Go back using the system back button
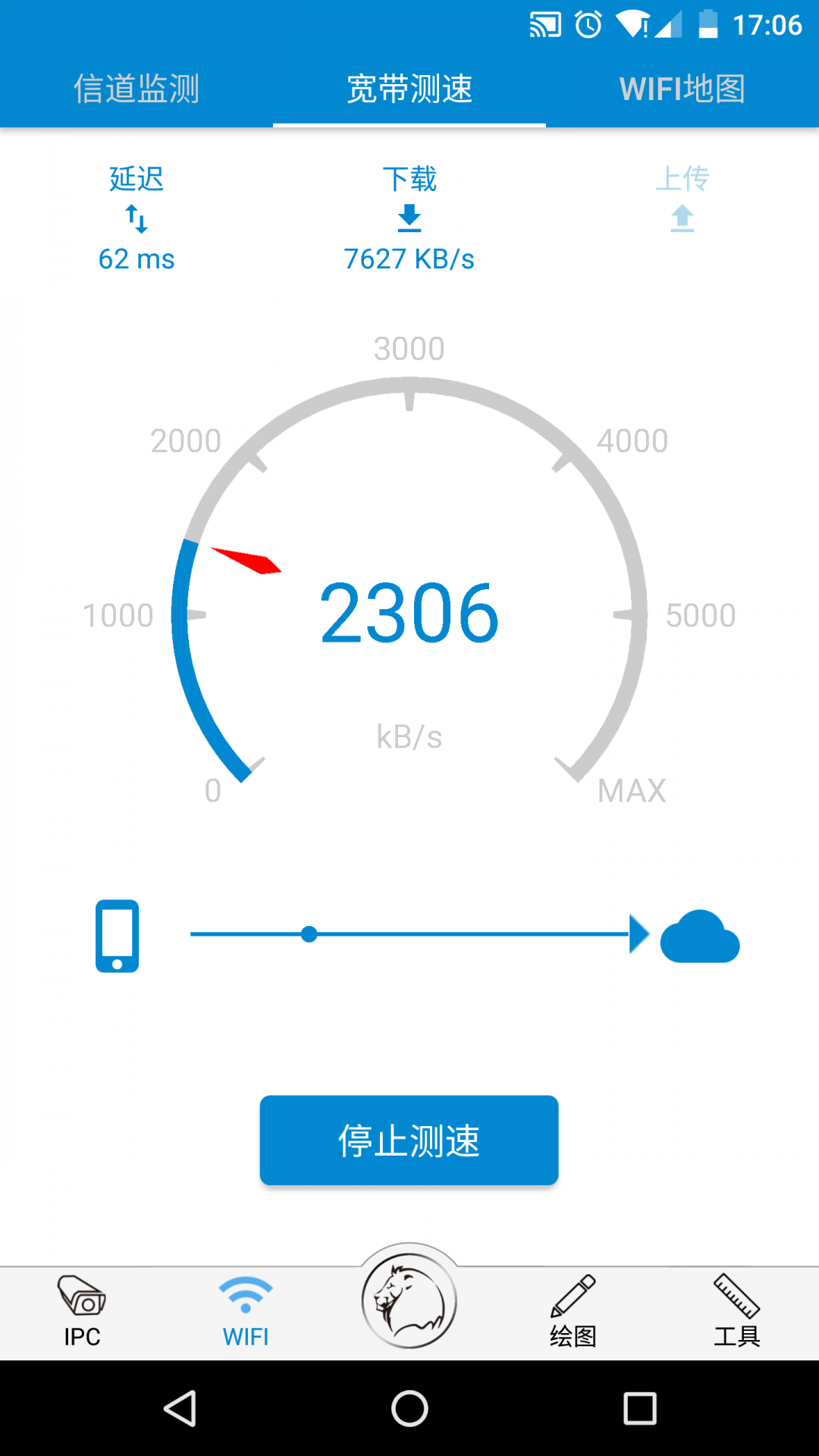The image size is (819, 1456). pos(180,1408)
